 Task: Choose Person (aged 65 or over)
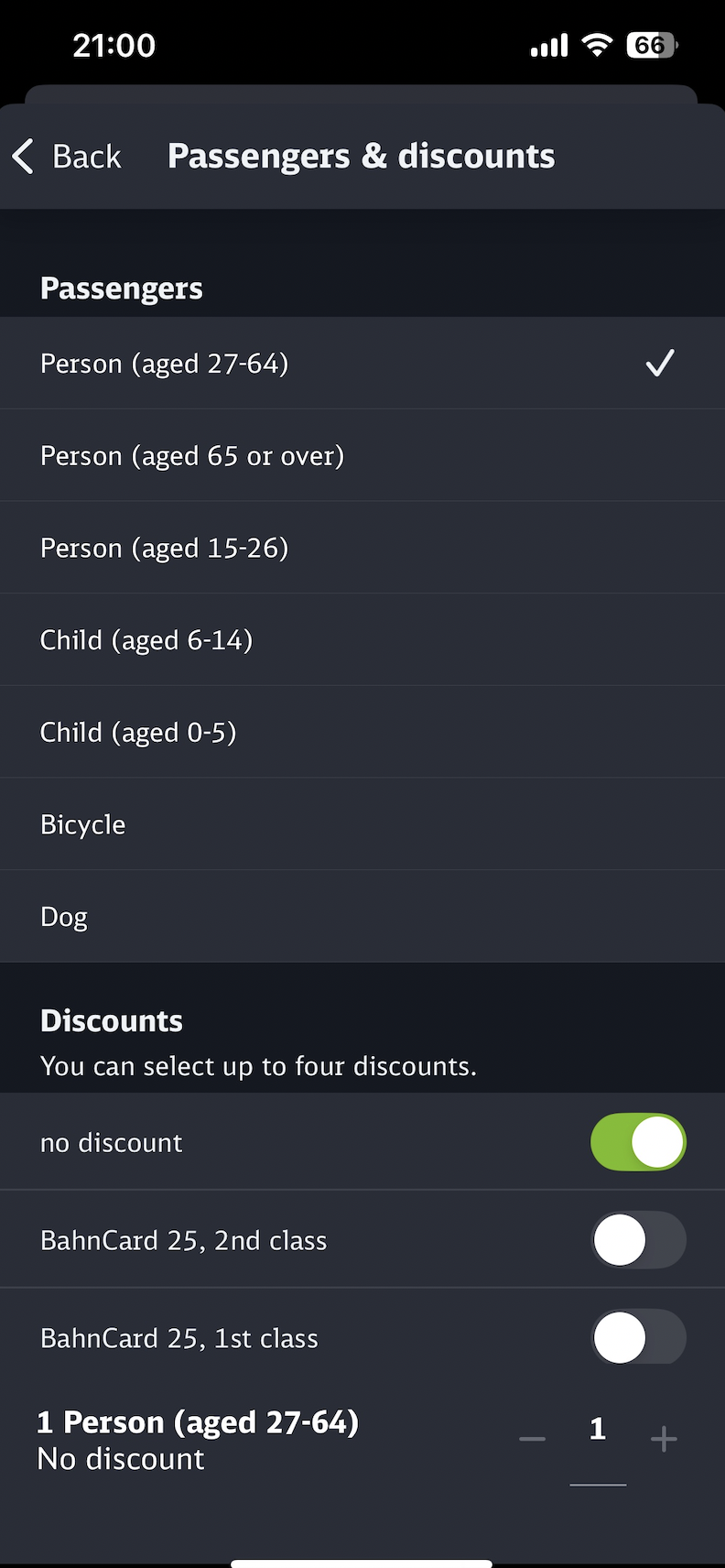click(362, 455)
